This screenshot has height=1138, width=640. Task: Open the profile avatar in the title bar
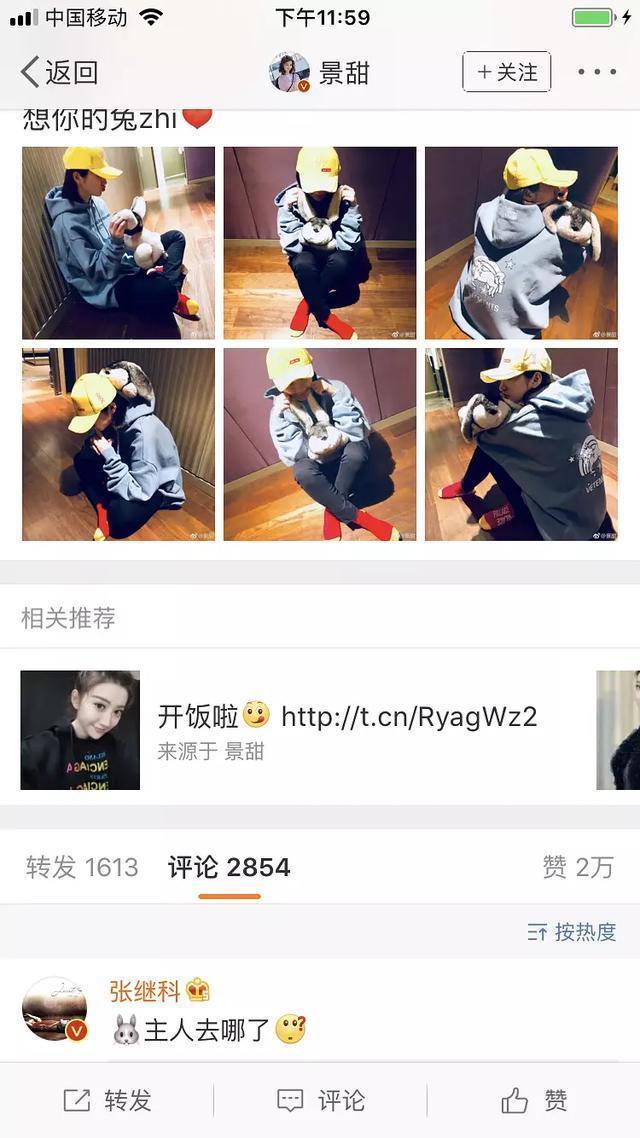289,72
